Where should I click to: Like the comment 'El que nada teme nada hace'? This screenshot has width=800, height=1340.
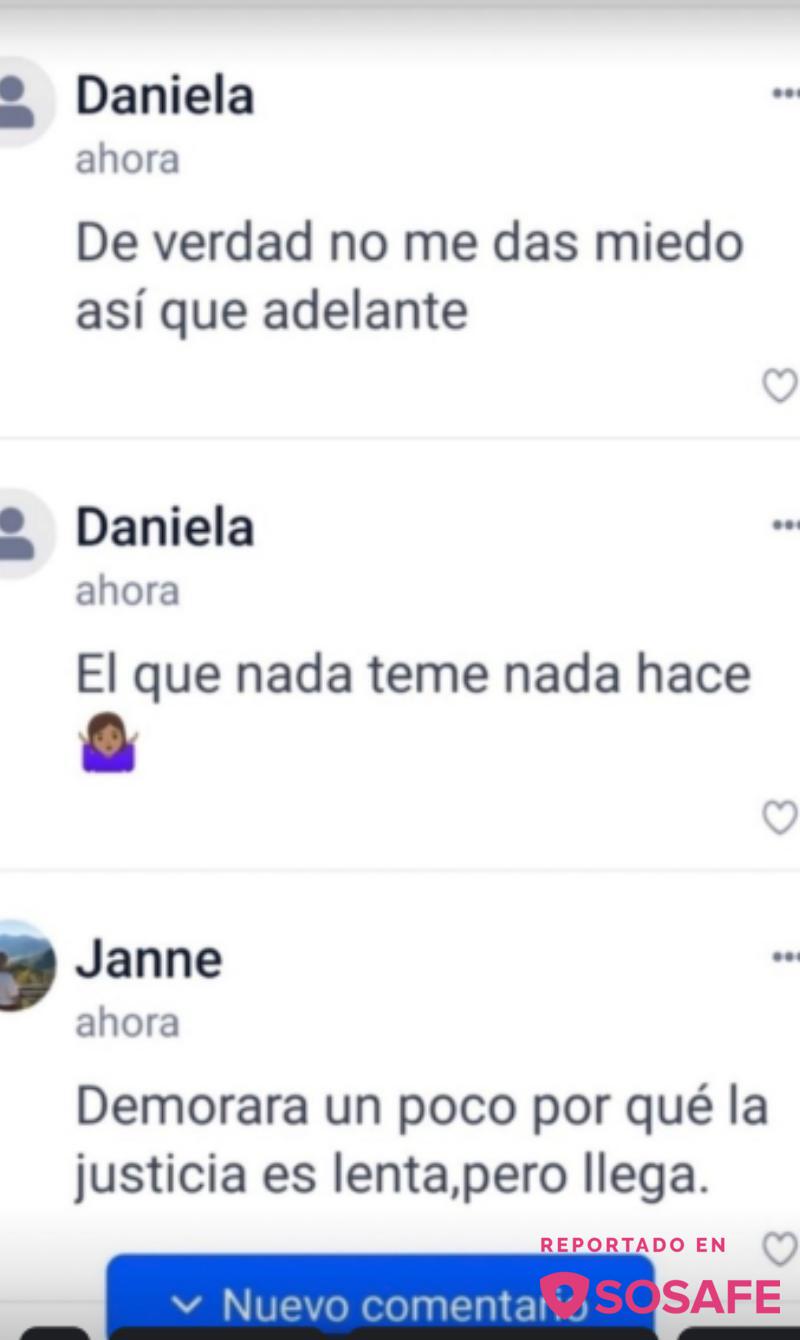(779, 817)
